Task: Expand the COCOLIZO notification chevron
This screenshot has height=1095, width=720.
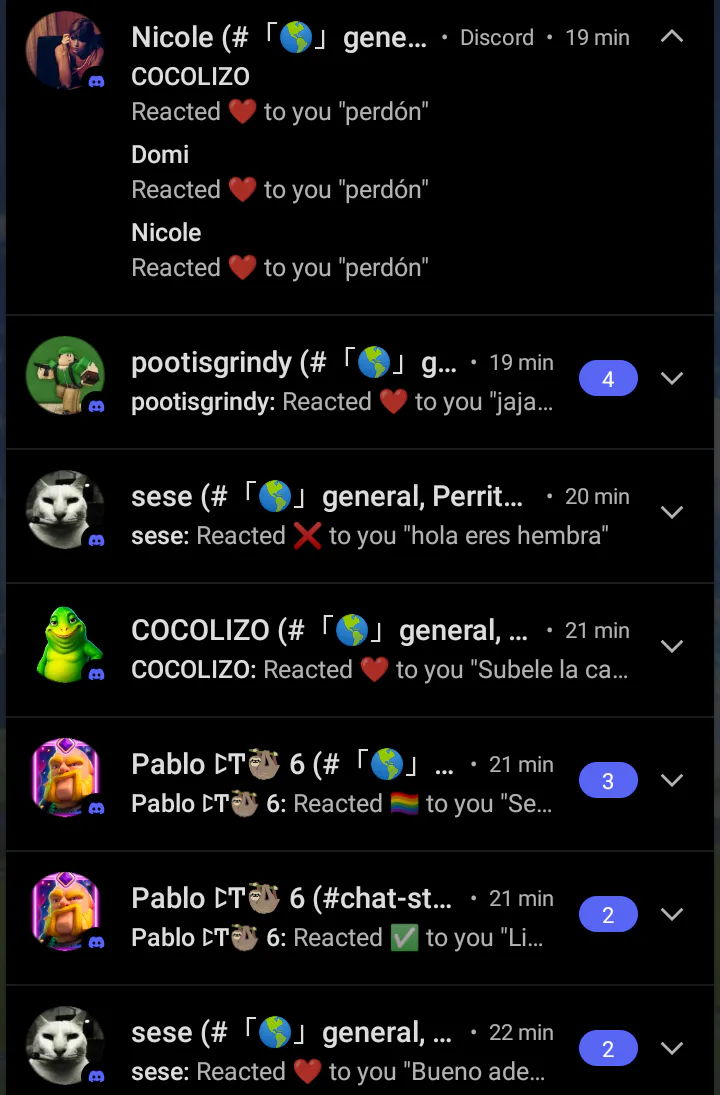Action: coord(672,647)
